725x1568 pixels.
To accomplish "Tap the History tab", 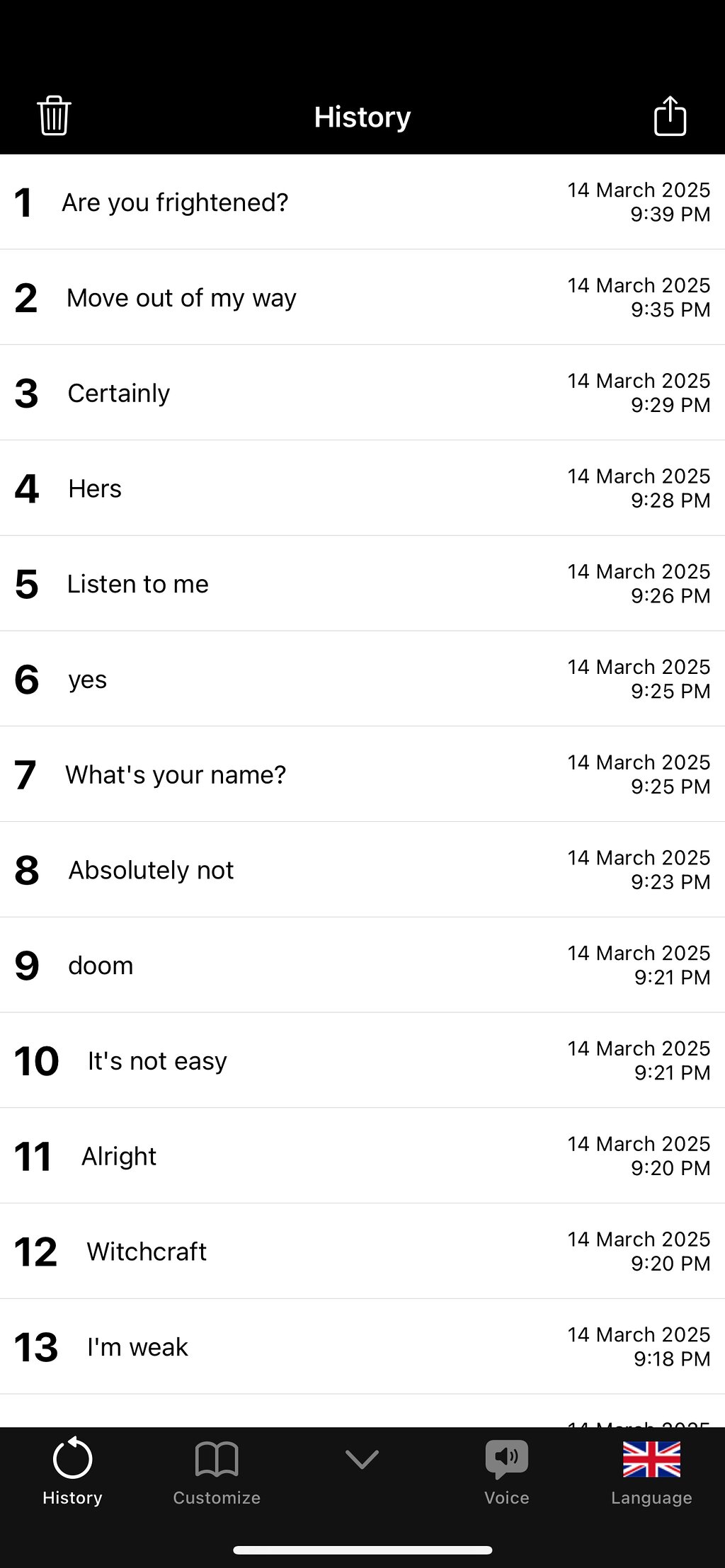I will (x=72, y=1472).
